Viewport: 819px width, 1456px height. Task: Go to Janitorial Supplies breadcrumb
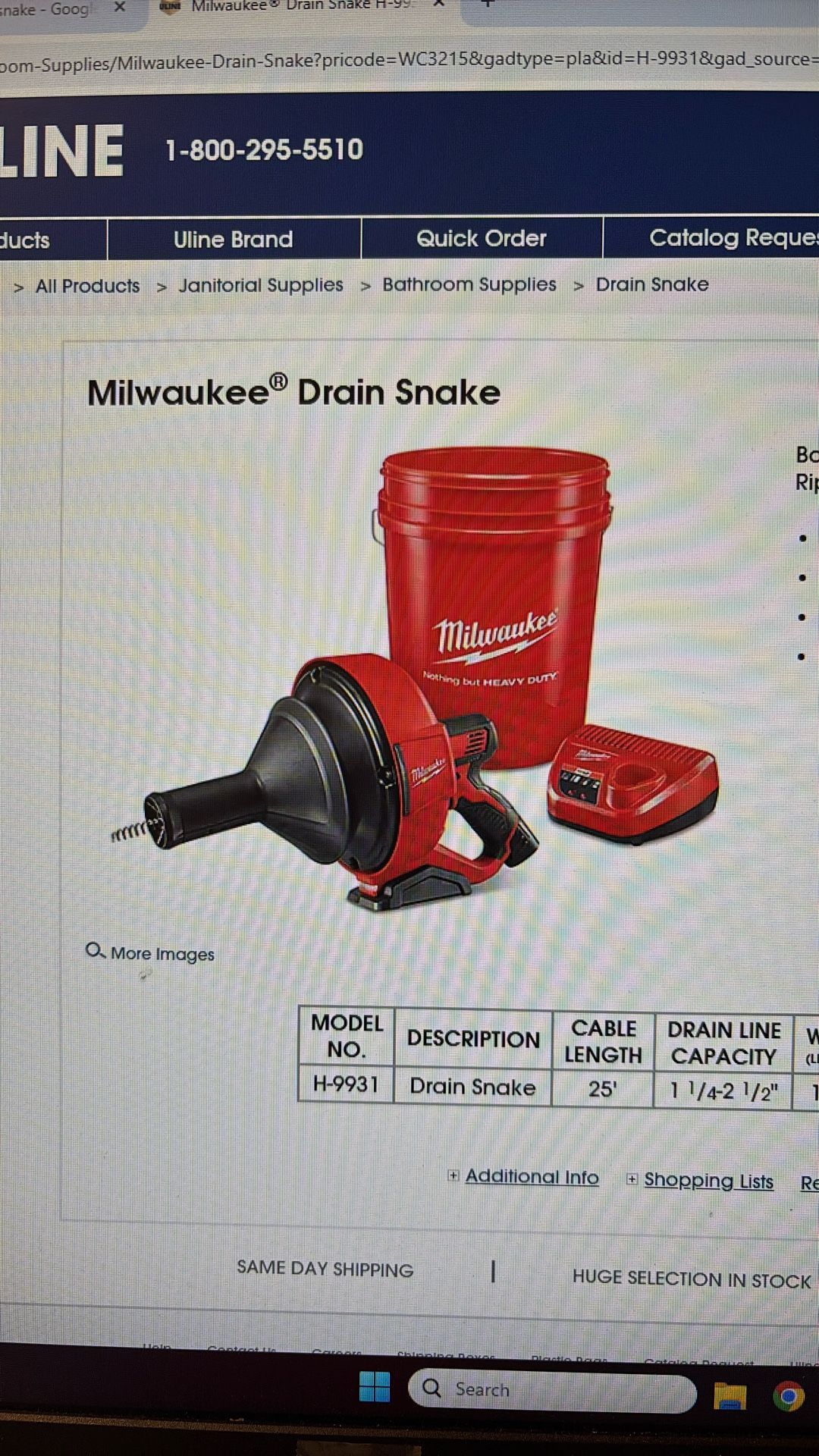[260, 286]
